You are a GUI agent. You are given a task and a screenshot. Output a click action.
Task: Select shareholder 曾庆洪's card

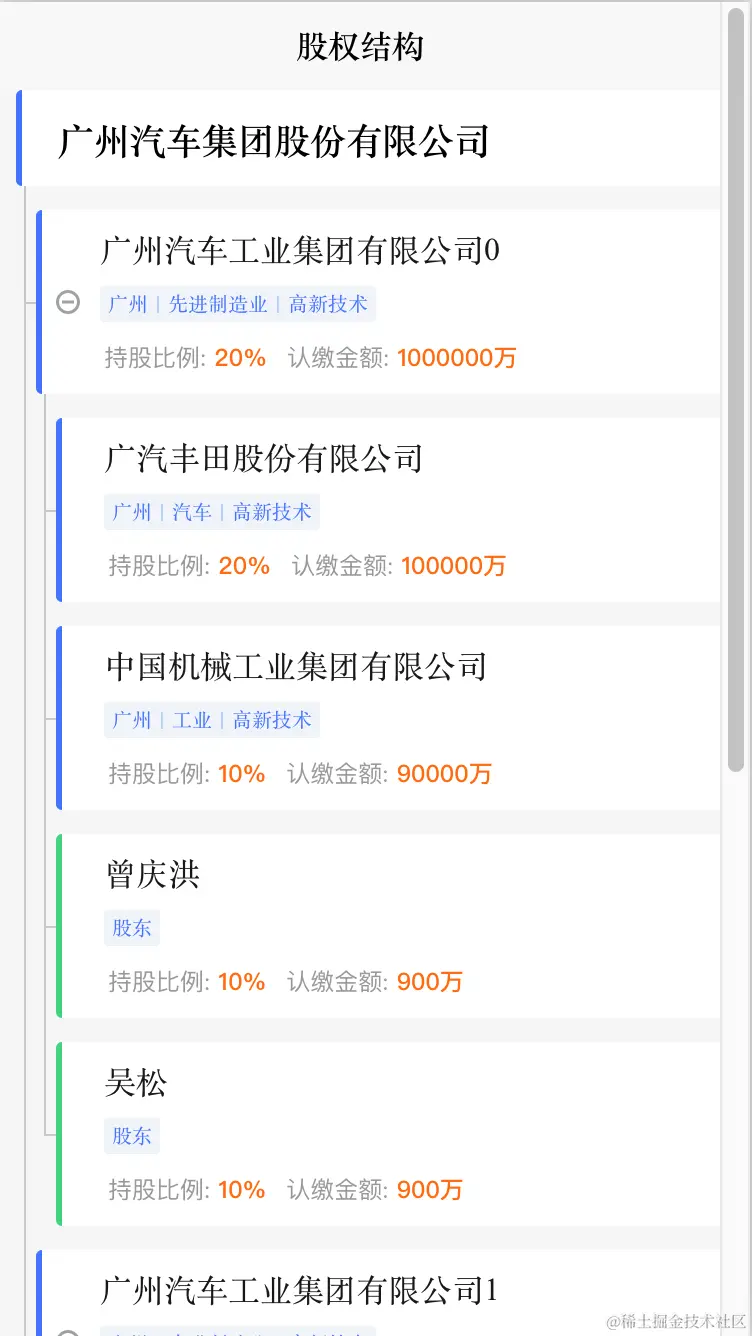point(390,926)
